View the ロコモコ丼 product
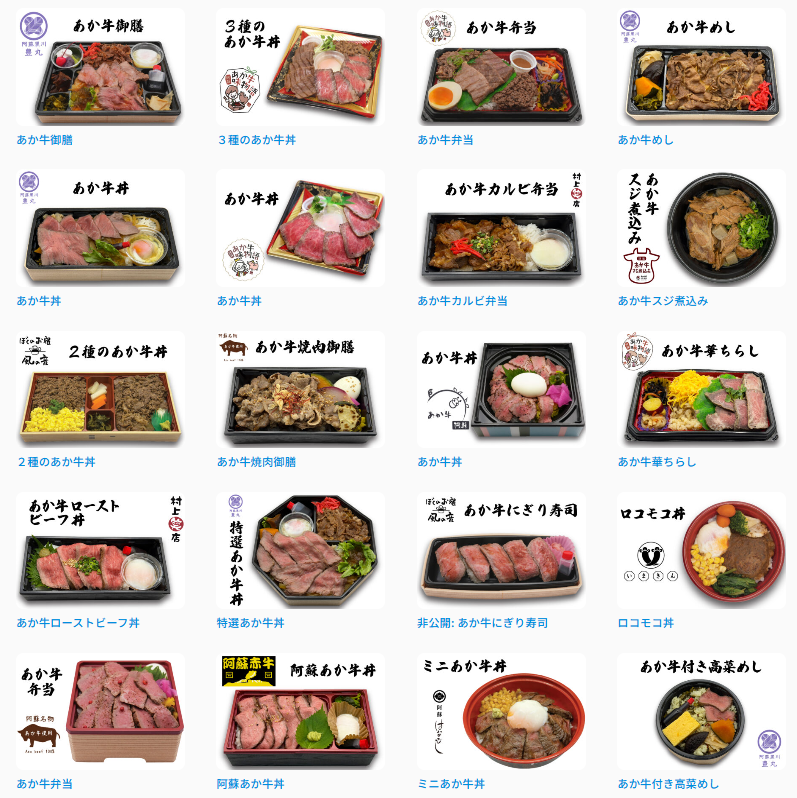797x798 pixels. coord(646,623)
